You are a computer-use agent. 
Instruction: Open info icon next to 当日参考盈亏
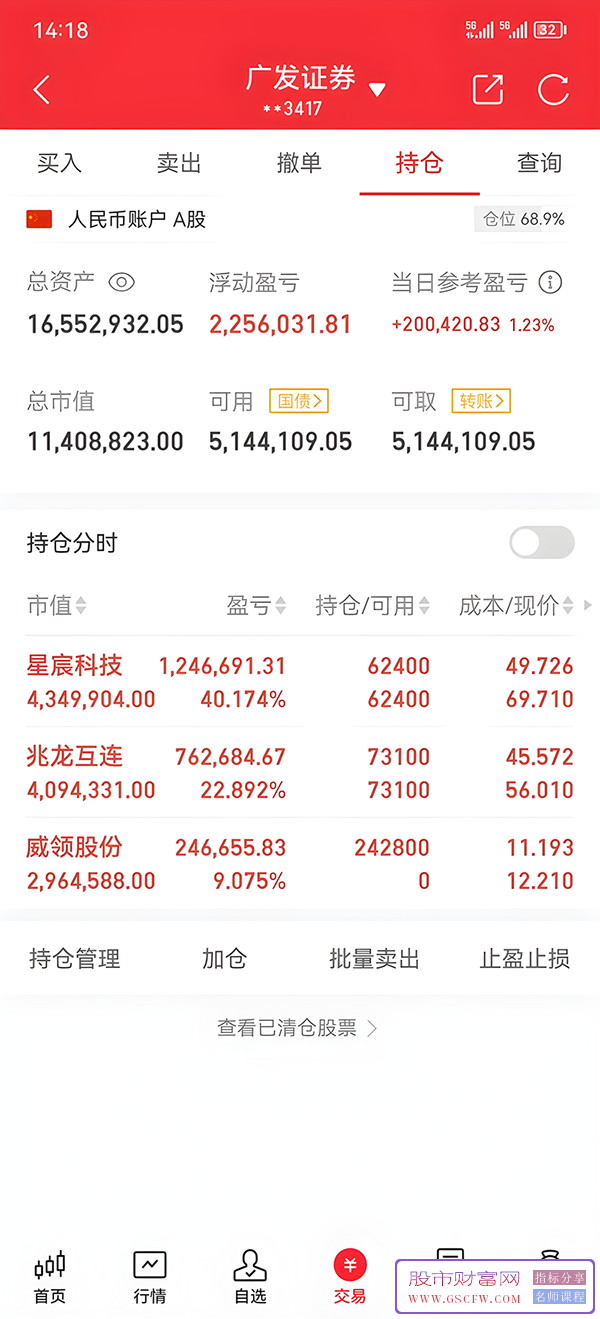(x=550, y=282)
